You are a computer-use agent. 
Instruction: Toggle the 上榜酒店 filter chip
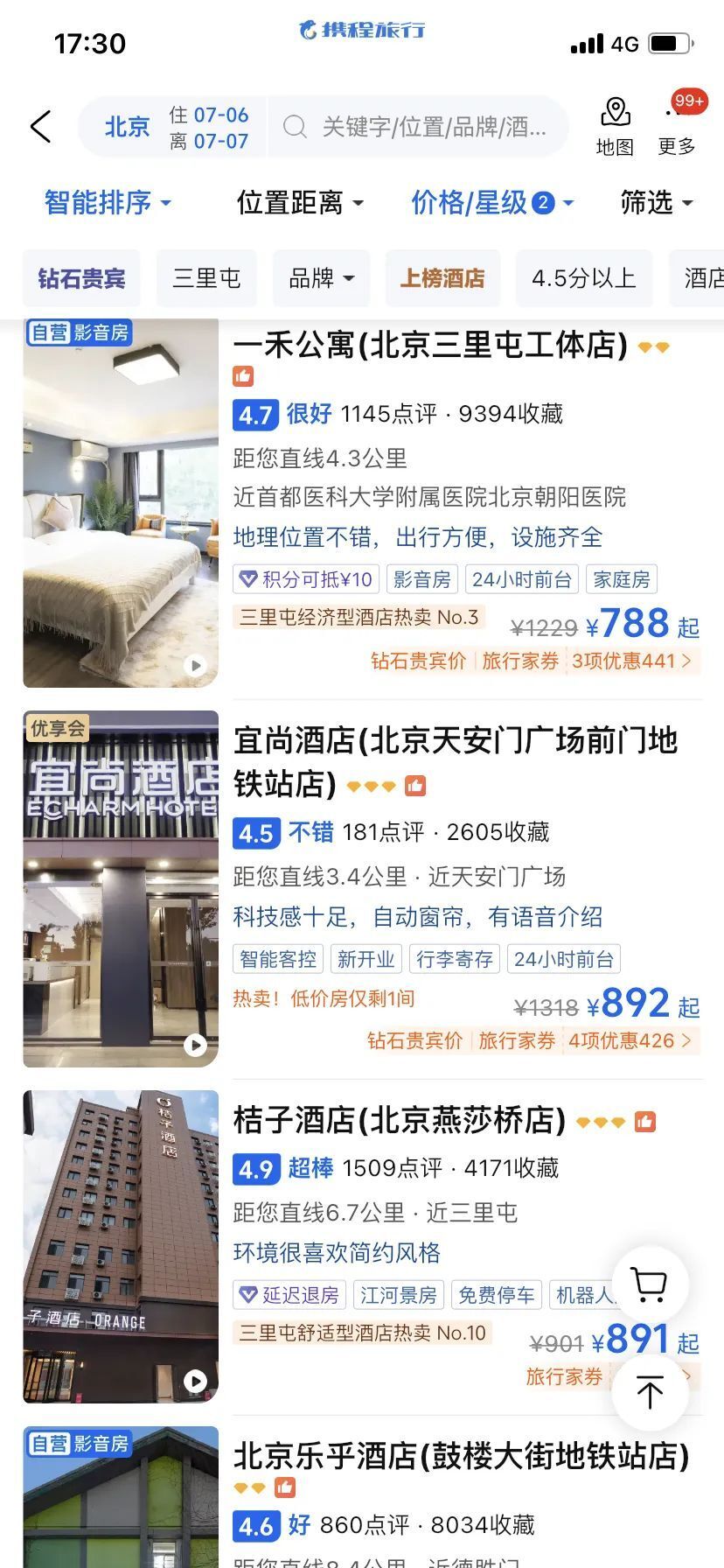click(442, 277)
